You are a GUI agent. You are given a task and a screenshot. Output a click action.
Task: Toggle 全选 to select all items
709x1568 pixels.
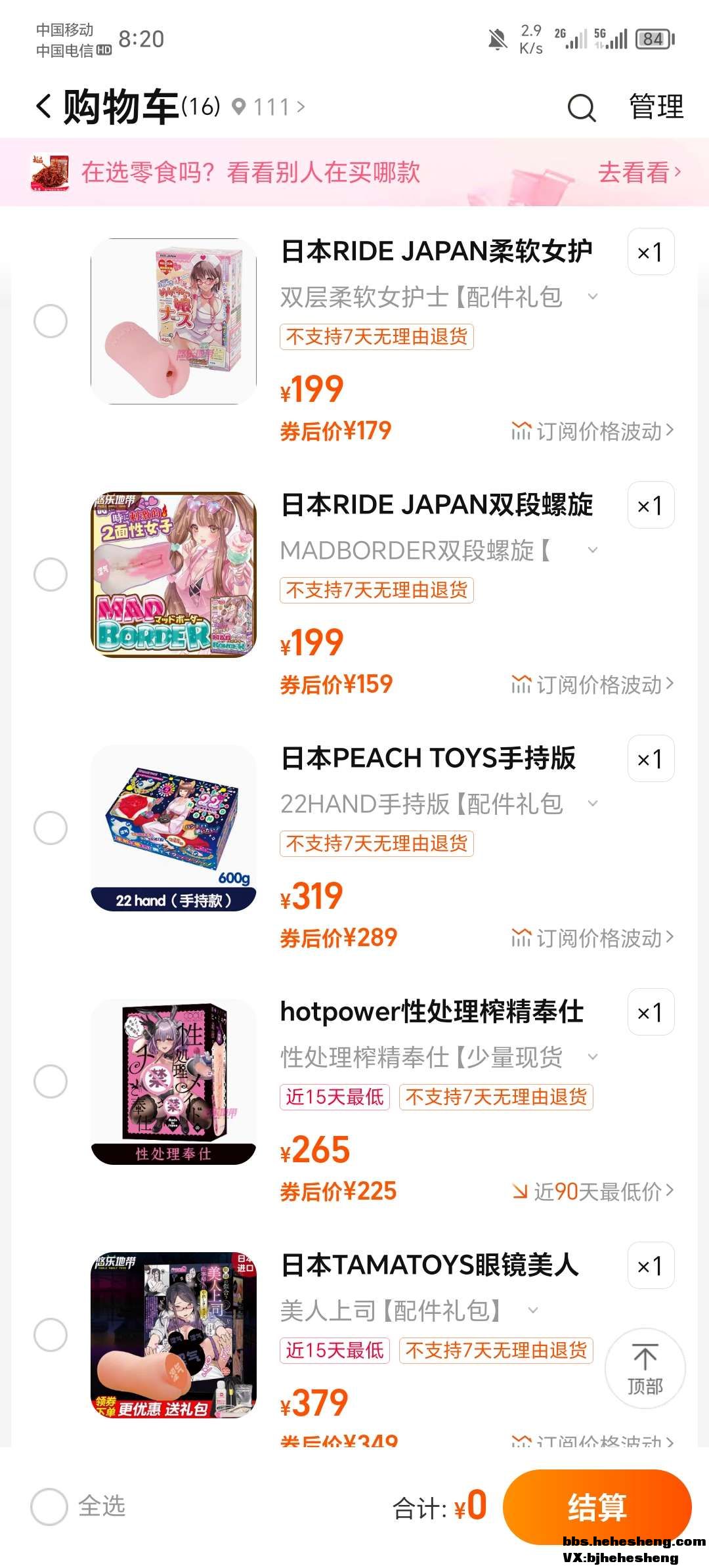[50, 1506]
